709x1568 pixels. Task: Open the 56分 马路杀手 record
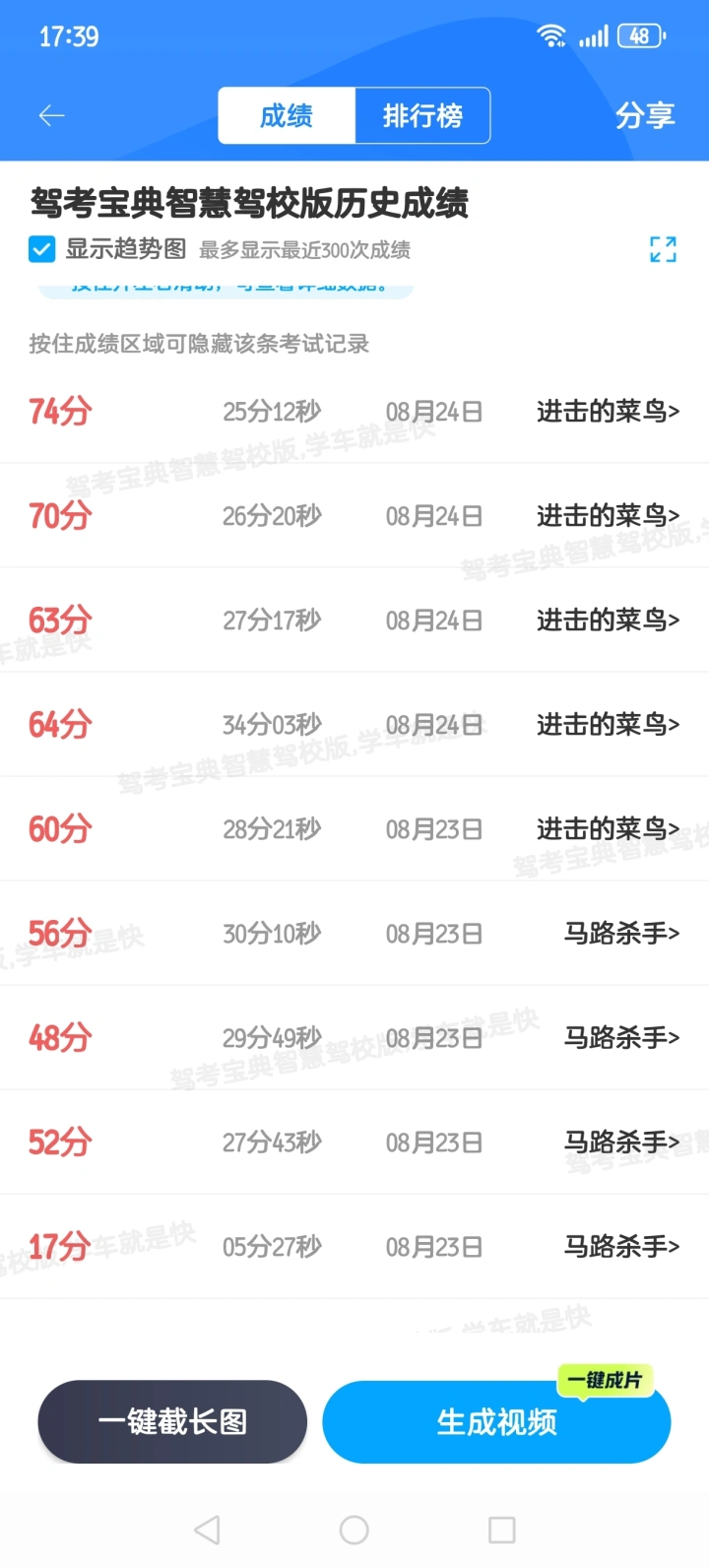coord(354,934)
